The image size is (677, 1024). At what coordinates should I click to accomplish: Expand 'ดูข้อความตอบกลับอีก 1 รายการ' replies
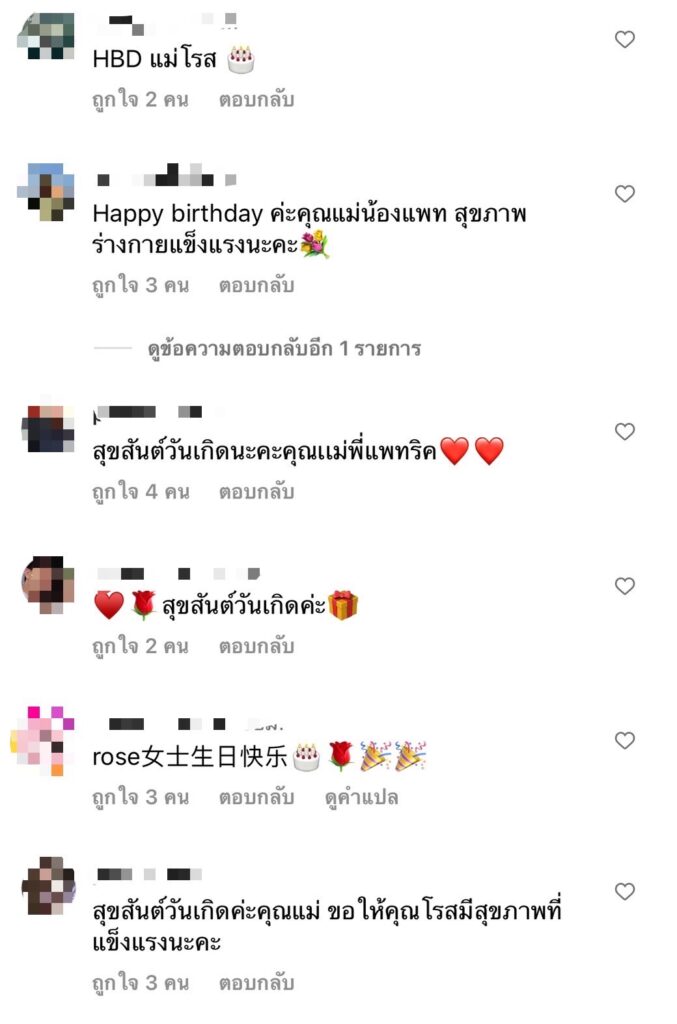pyautogui.click(x=283, y=349)
